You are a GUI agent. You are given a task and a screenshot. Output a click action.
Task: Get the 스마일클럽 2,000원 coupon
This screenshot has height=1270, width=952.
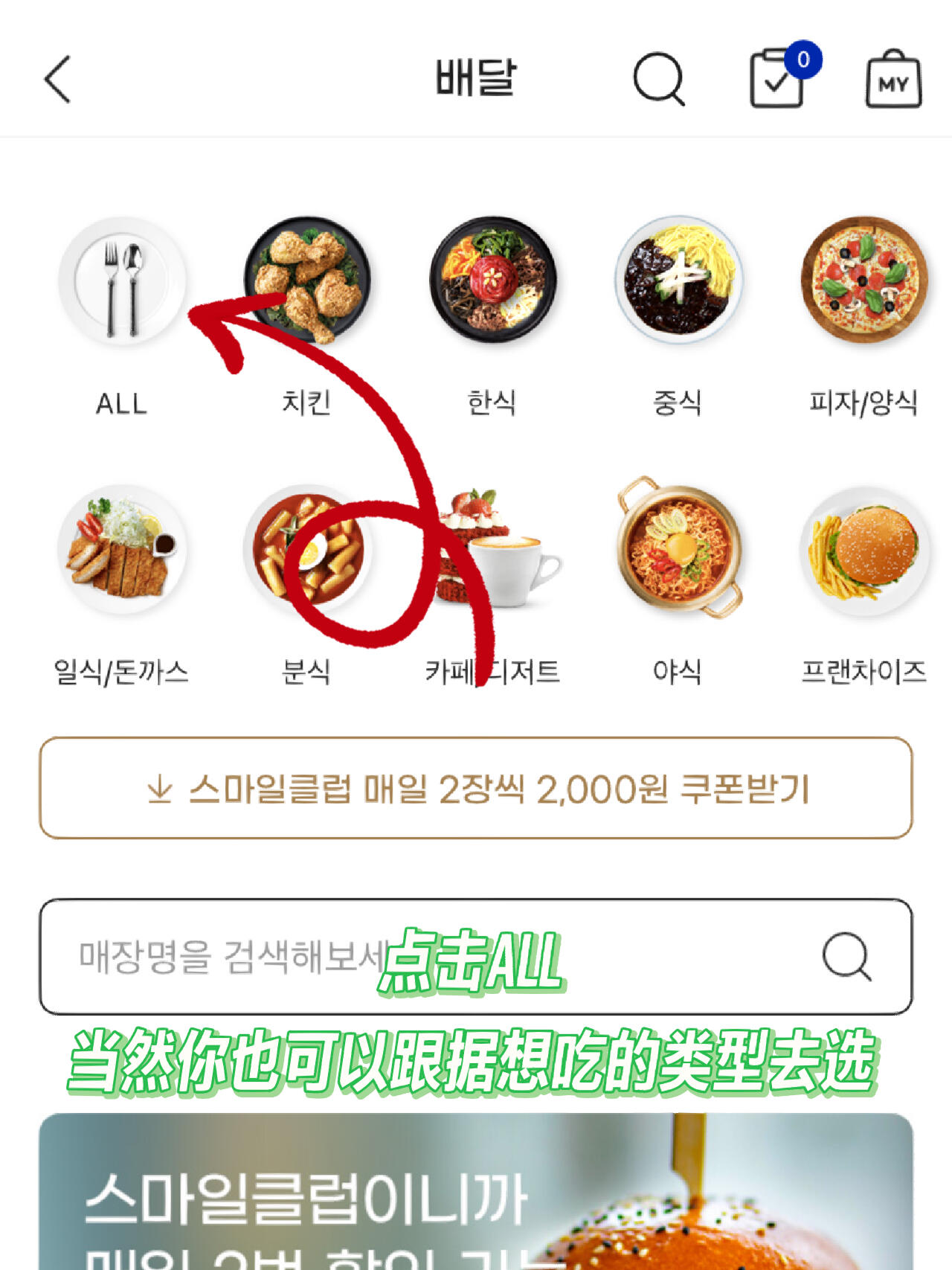(476, 789)
